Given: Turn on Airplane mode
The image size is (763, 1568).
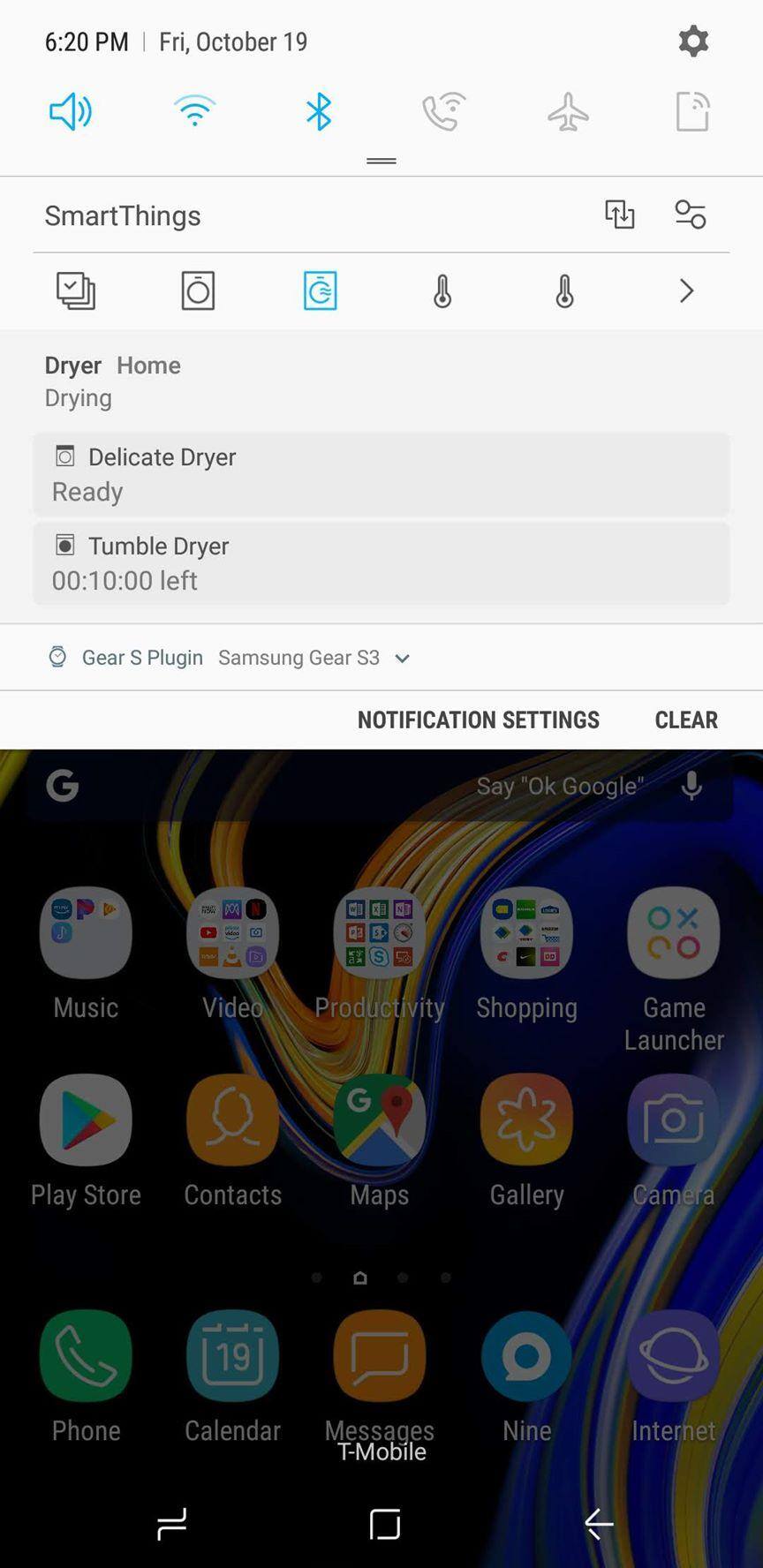Looking at the screenshot, I should tap(568, 112).
